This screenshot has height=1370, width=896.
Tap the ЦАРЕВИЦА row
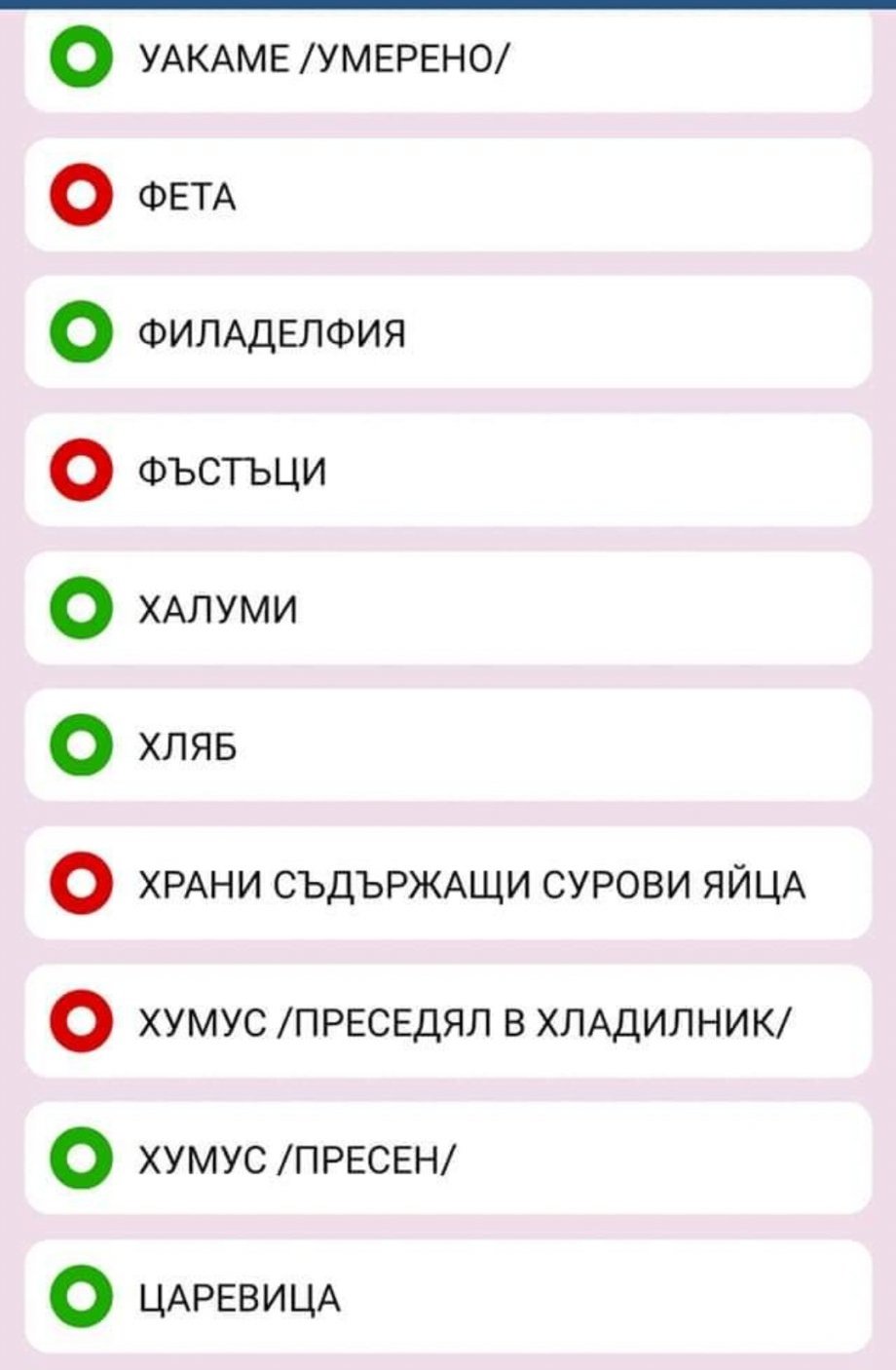point(448,1297)
